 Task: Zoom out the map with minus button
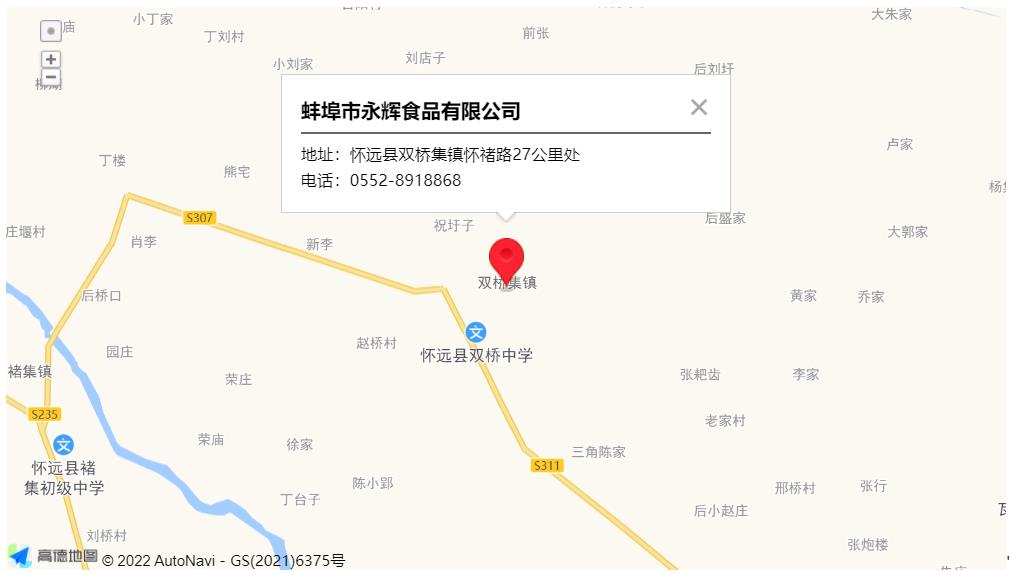tap(51, 78)
